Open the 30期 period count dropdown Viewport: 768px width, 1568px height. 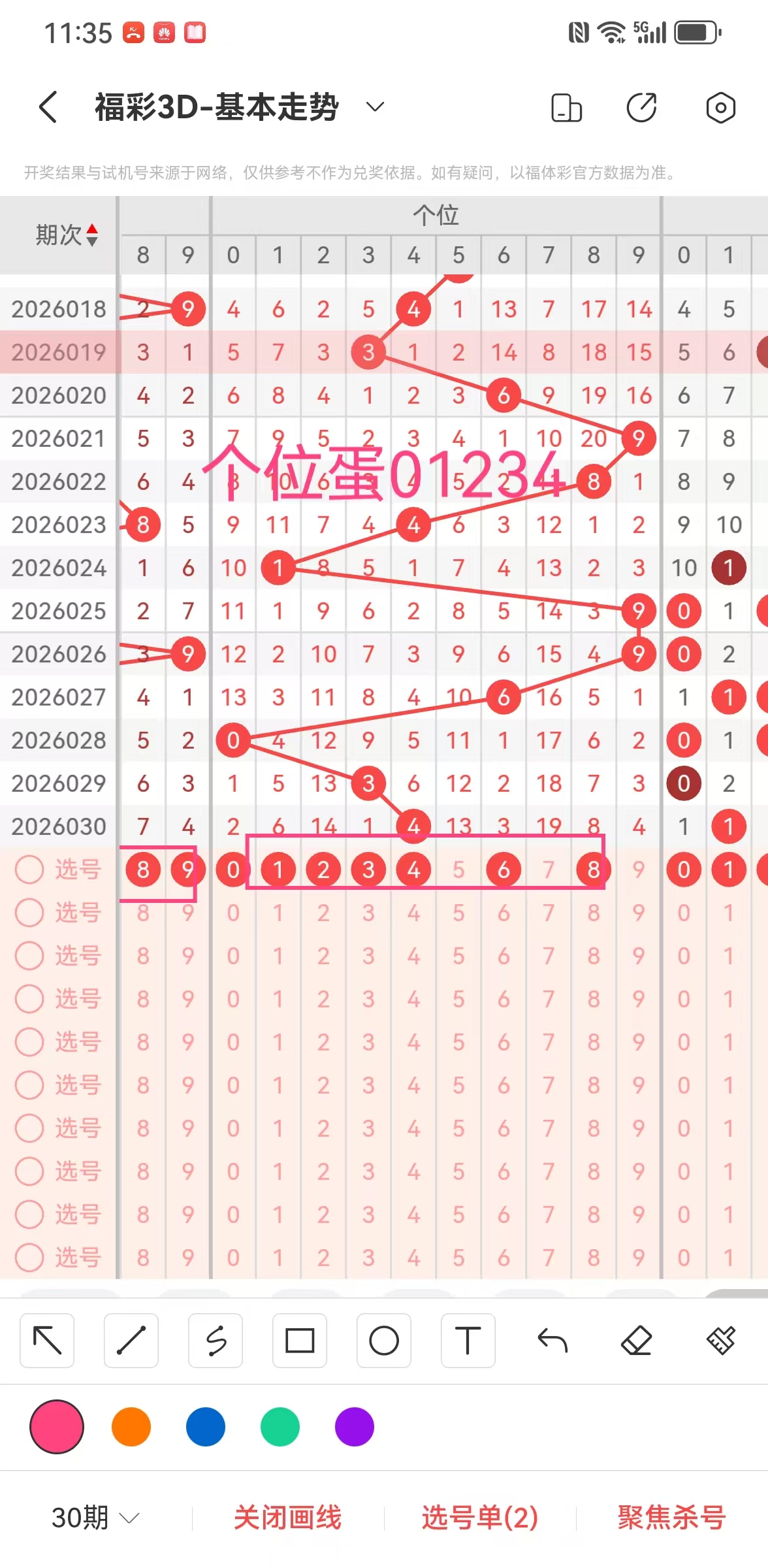95,1517
